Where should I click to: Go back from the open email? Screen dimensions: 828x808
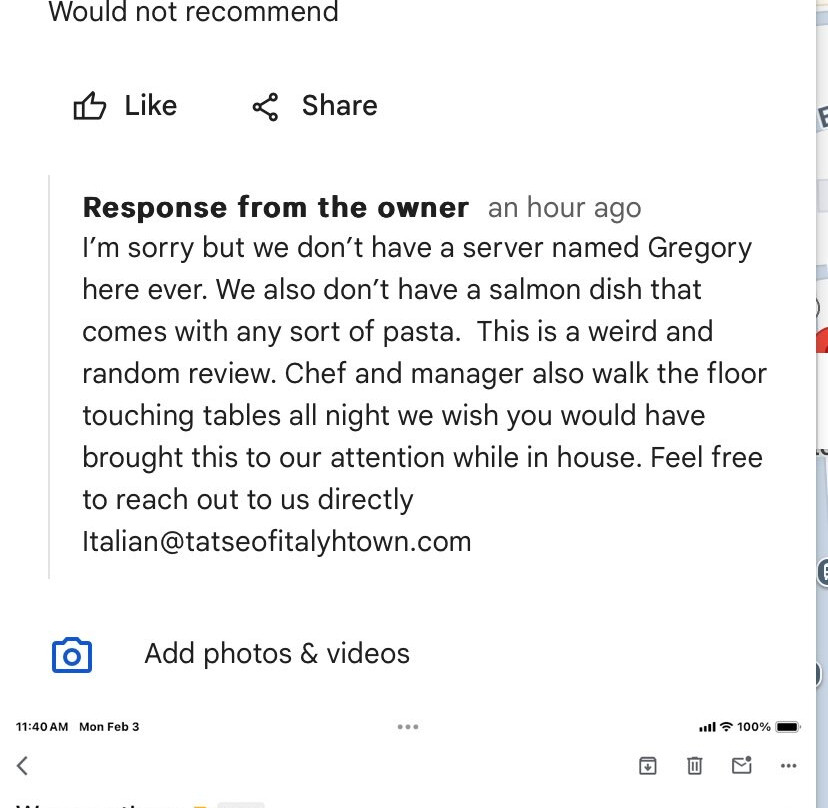23,766
